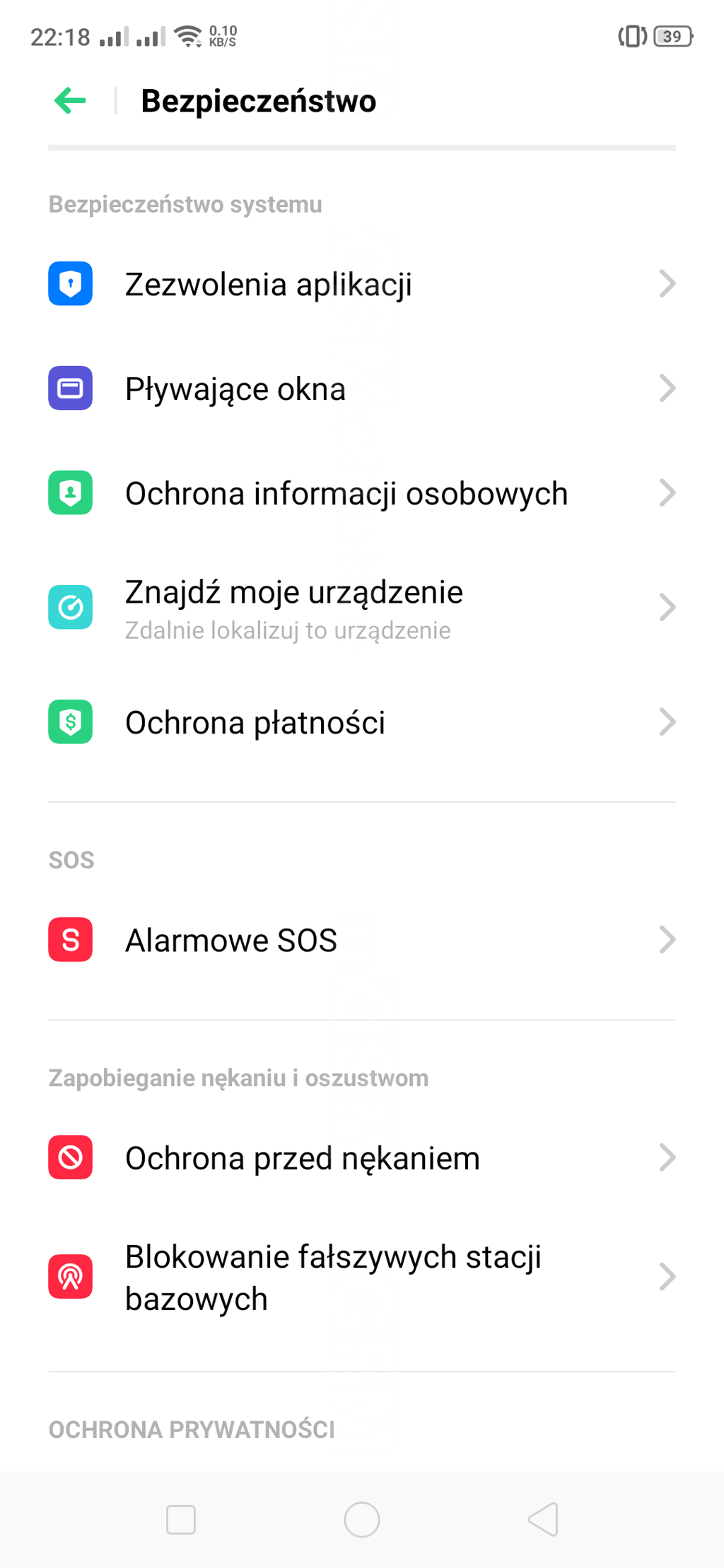
Task: Go back using the green arrow
Action: 70,100
